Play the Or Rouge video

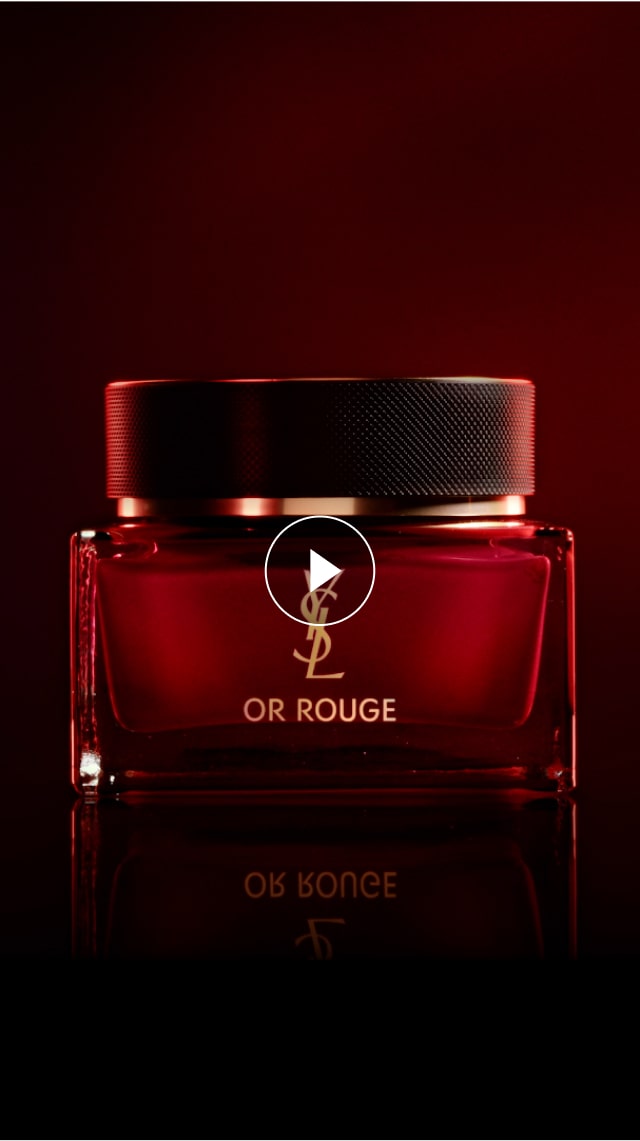(320, 571)
